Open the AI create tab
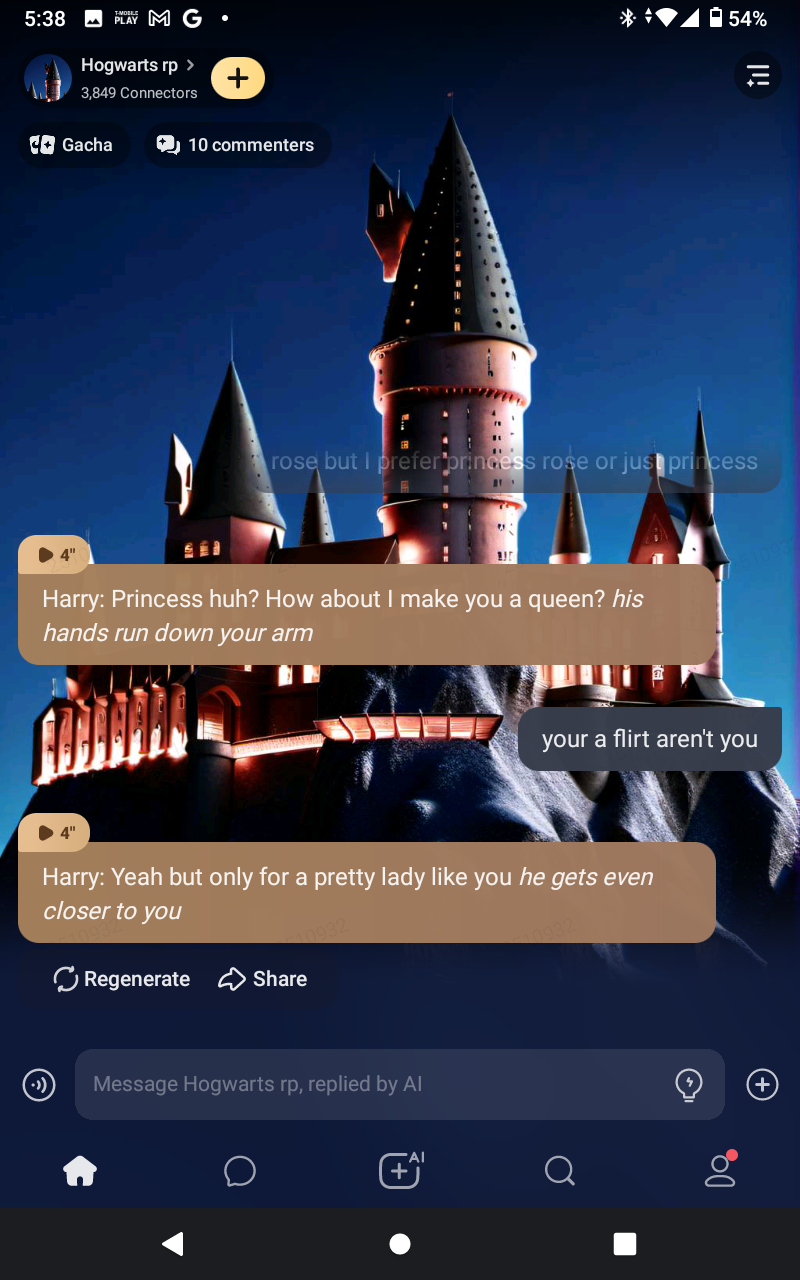This screenshot has width=800, height=1280. click(x=400, y=1170)
